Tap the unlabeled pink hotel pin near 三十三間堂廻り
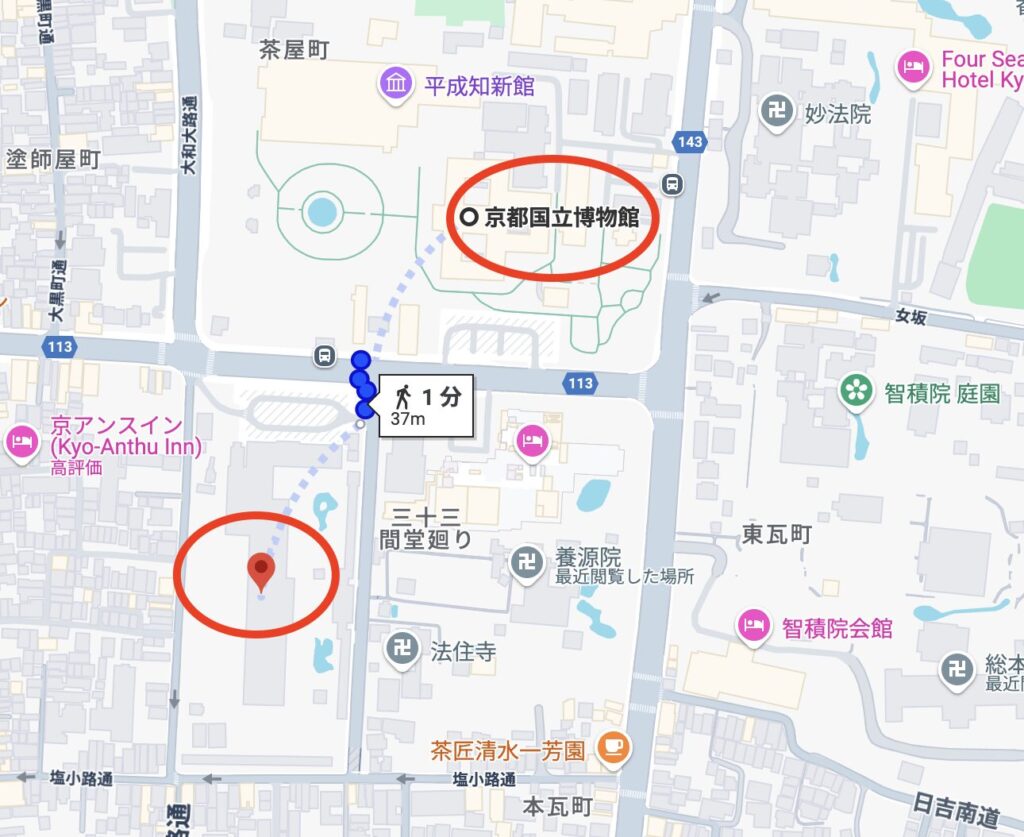This screenshot has height=837, width=1024. [532, 440]
